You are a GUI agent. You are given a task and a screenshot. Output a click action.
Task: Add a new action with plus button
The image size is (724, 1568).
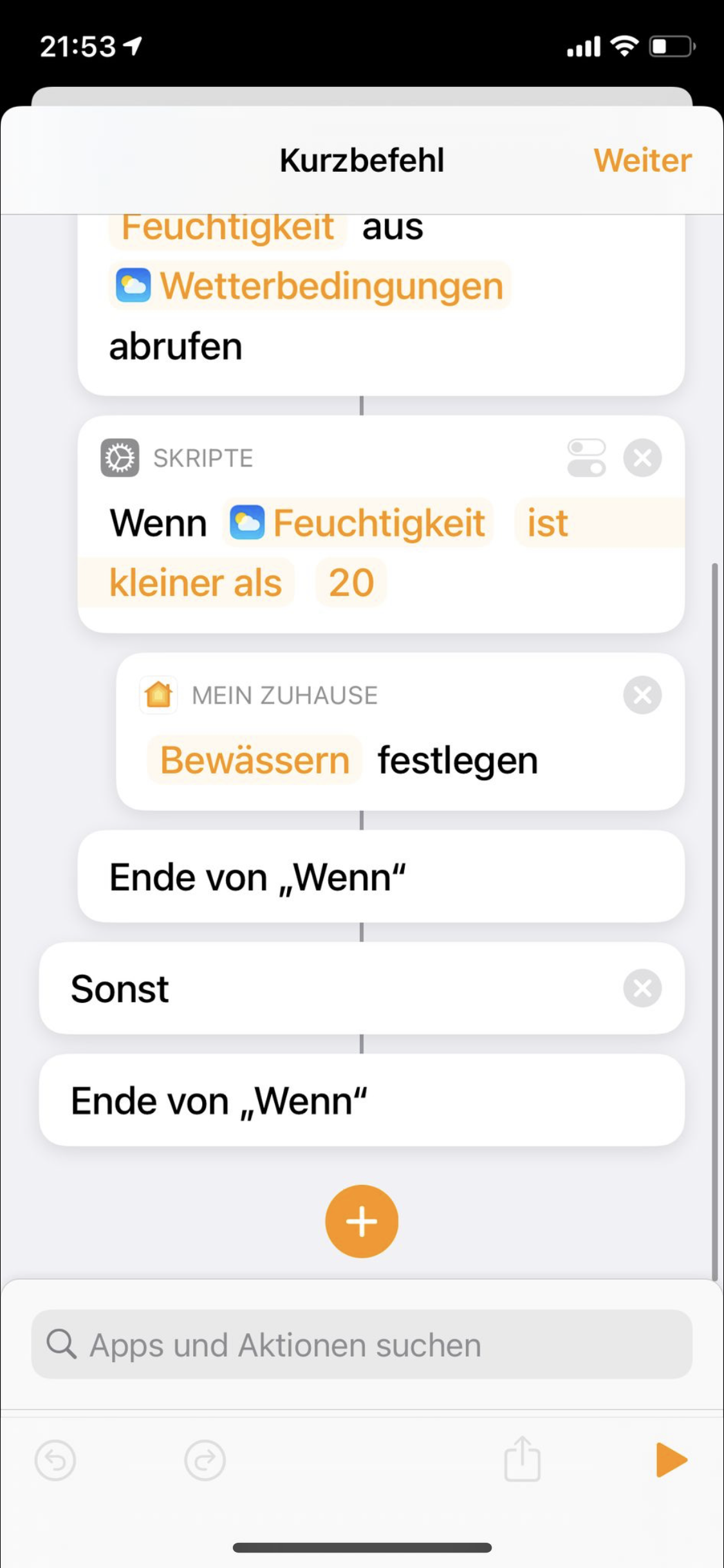click(362, 1221)
